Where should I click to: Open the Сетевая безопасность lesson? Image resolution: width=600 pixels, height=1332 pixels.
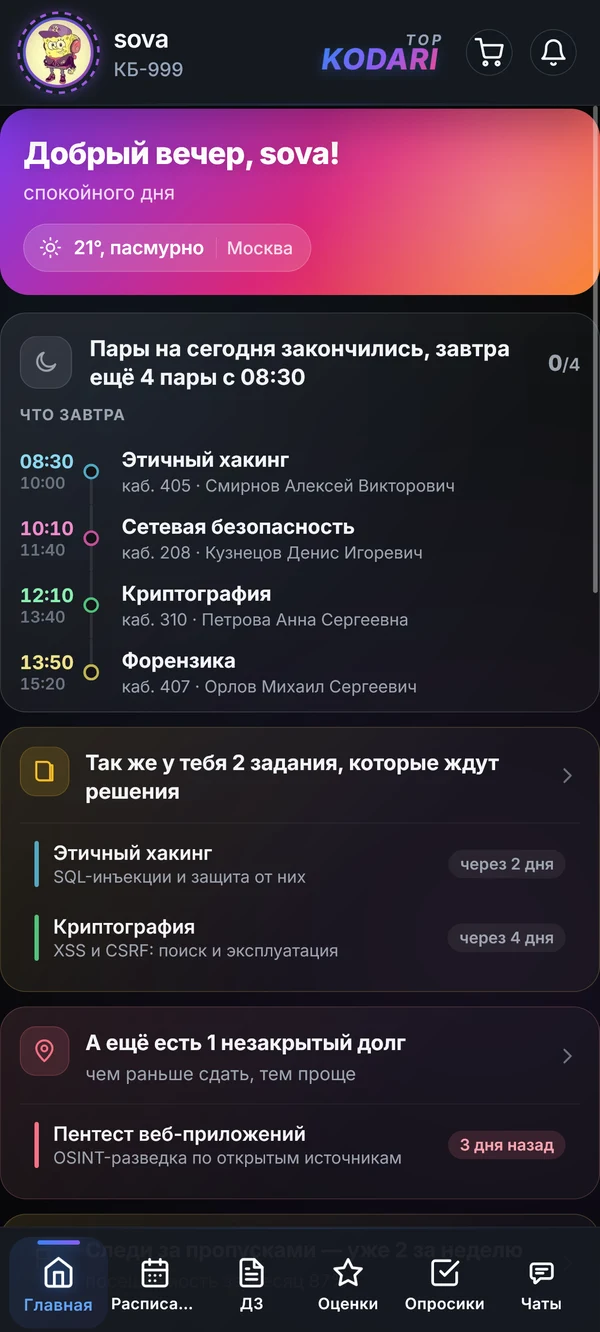tap(299, 539)
